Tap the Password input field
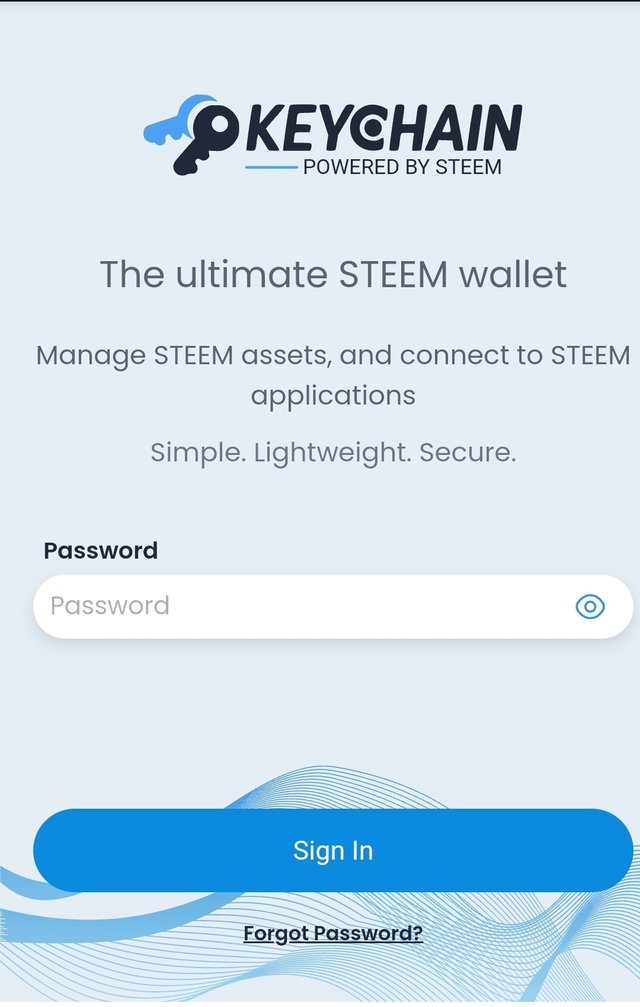This screenshot has height=1007, width=640. point(300,606)
